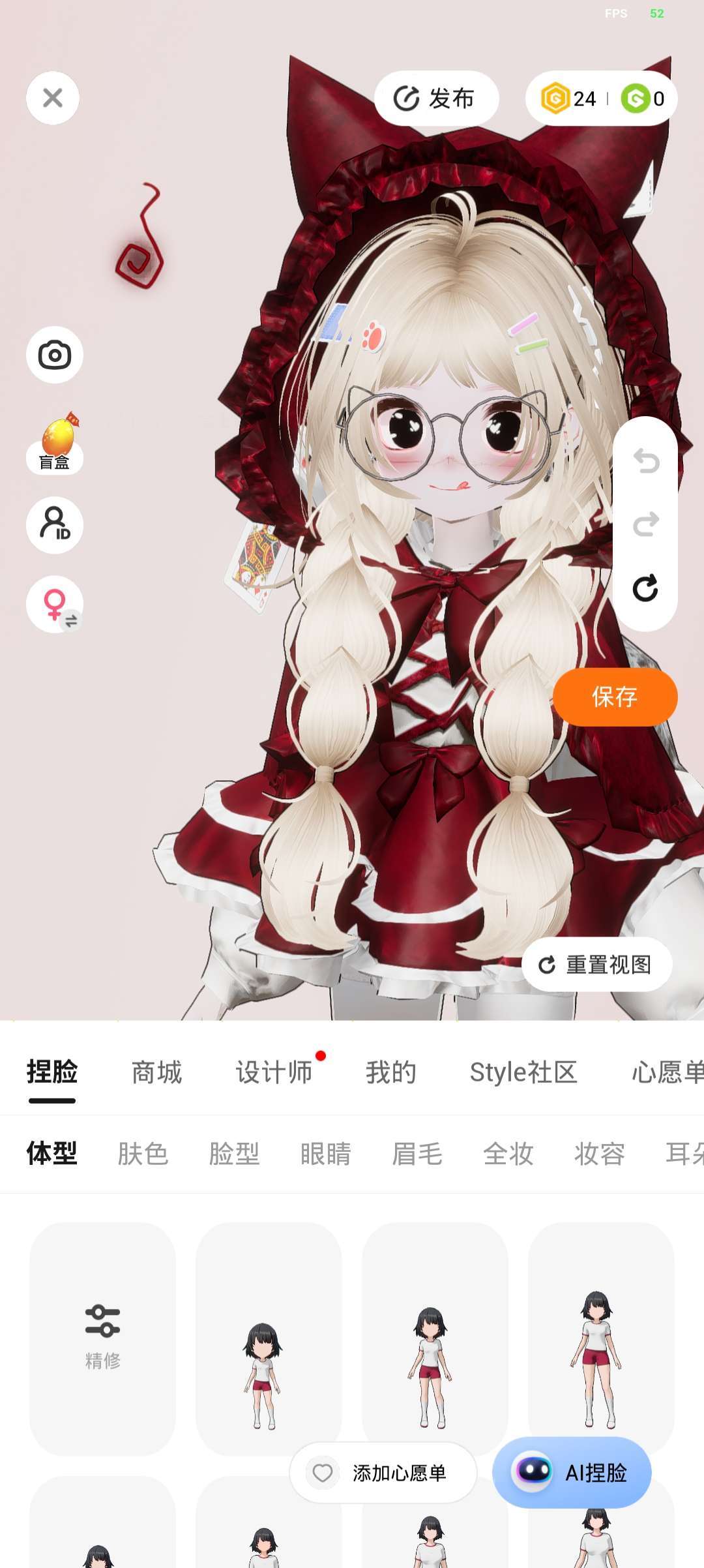
Task: Switch avatar gender
Action: 55,604
